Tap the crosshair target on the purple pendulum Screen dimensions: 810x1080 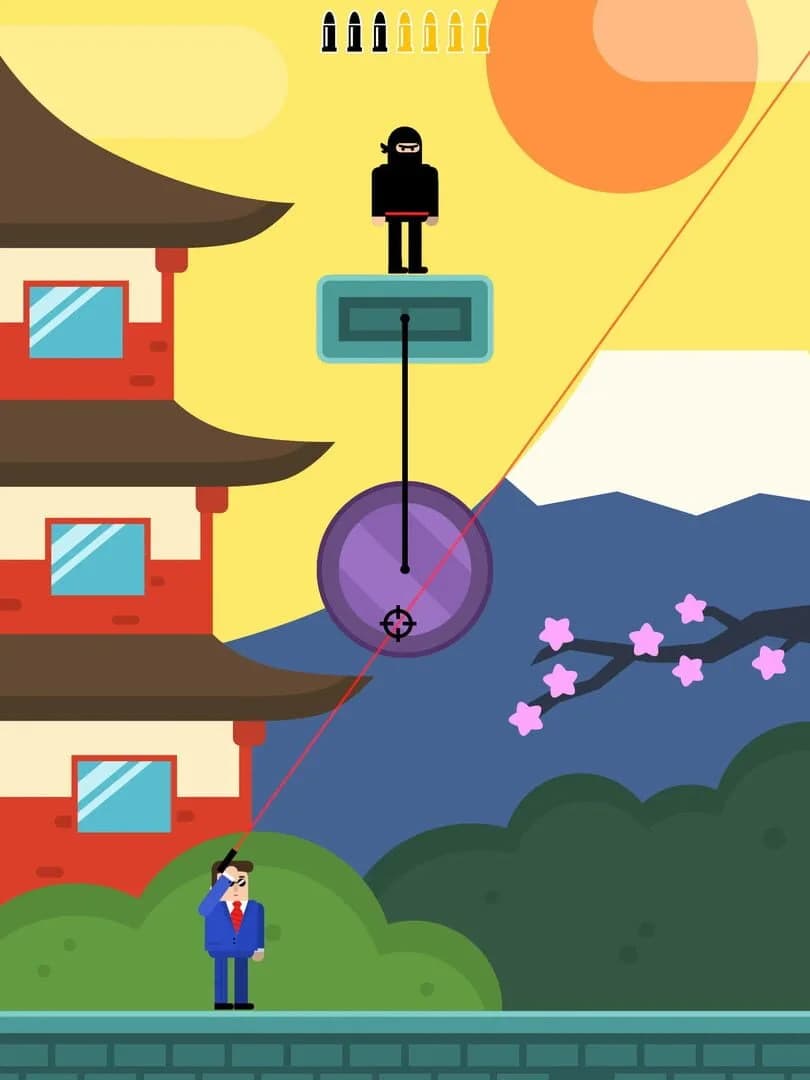tap(399, 622)
